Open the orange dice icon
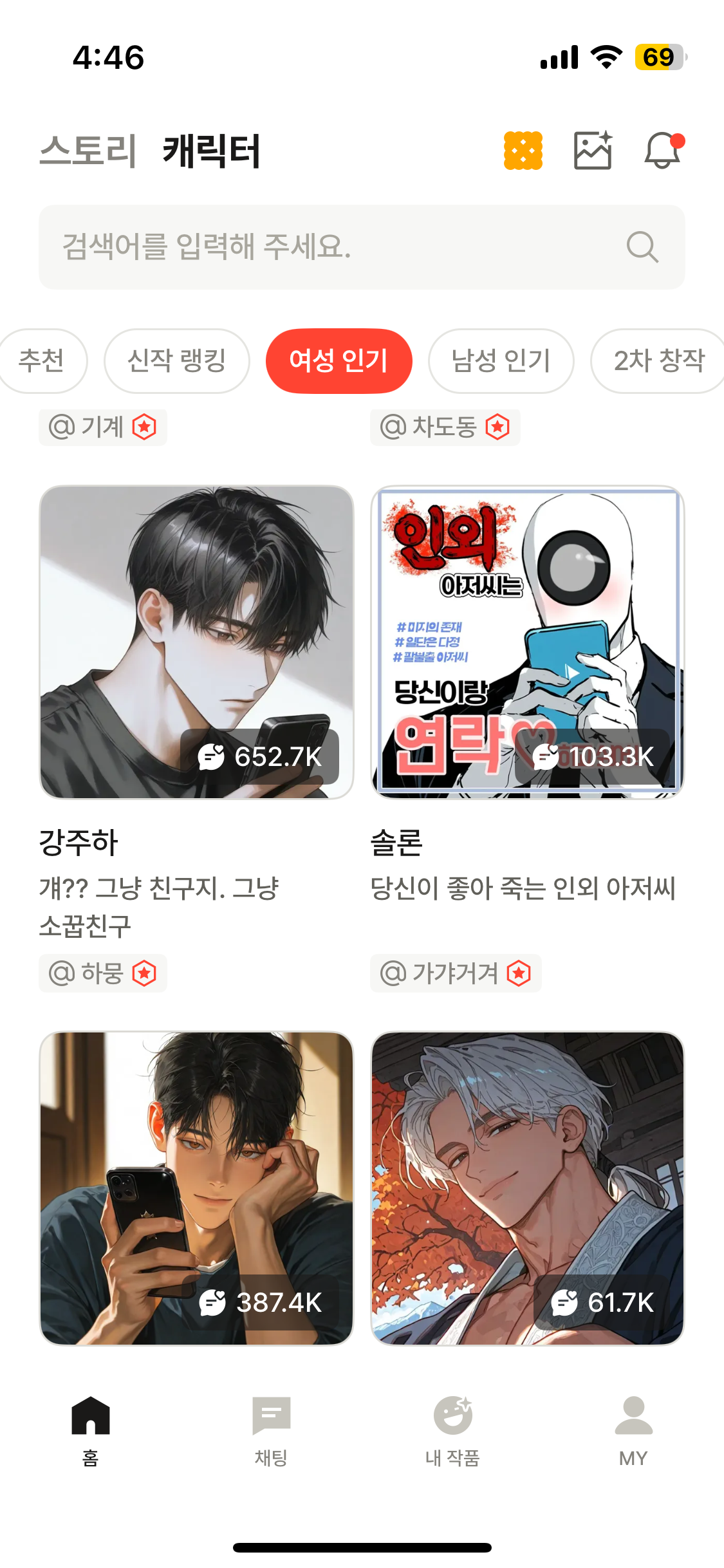Screen dimensions: 724x1568 click(523, 151)
